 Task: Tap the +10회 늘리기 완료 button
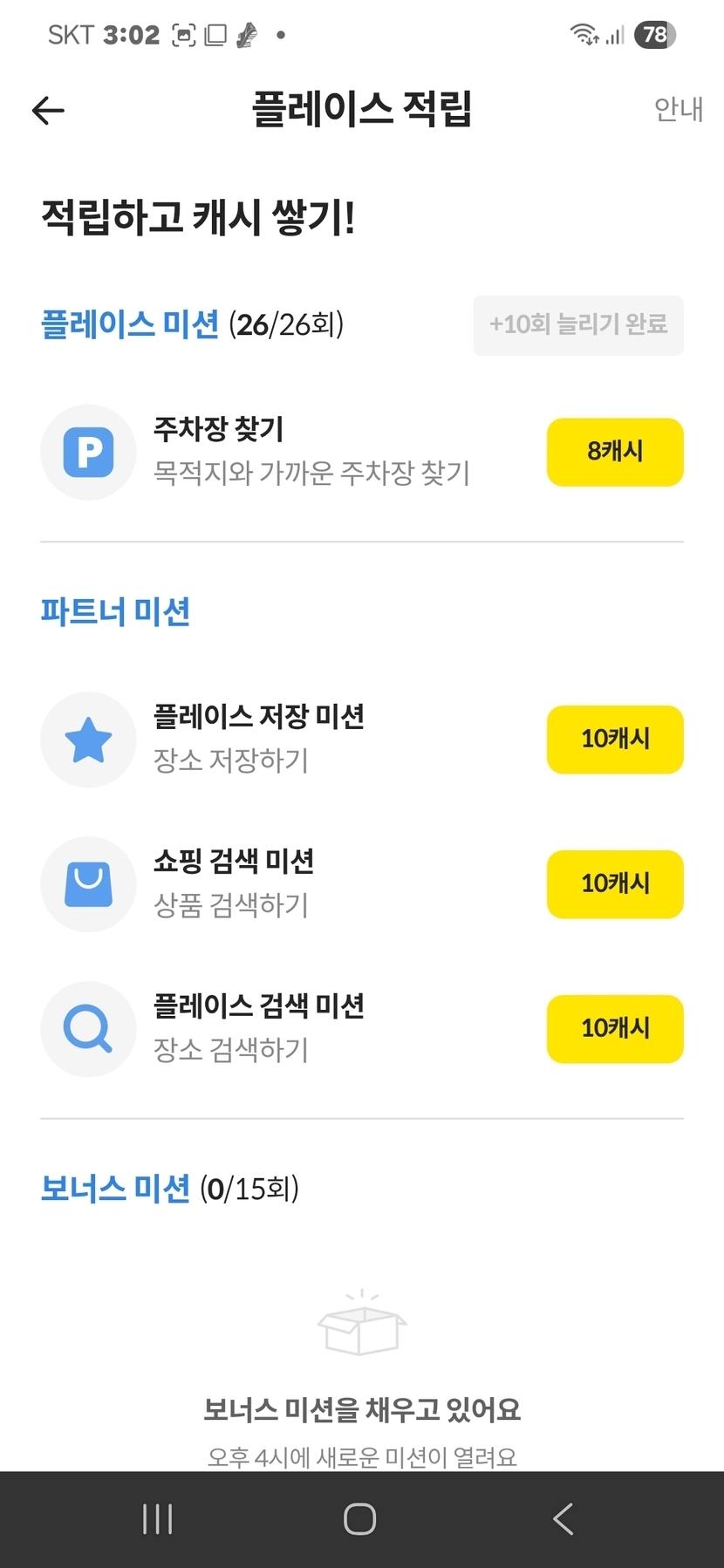coord(577,325)
